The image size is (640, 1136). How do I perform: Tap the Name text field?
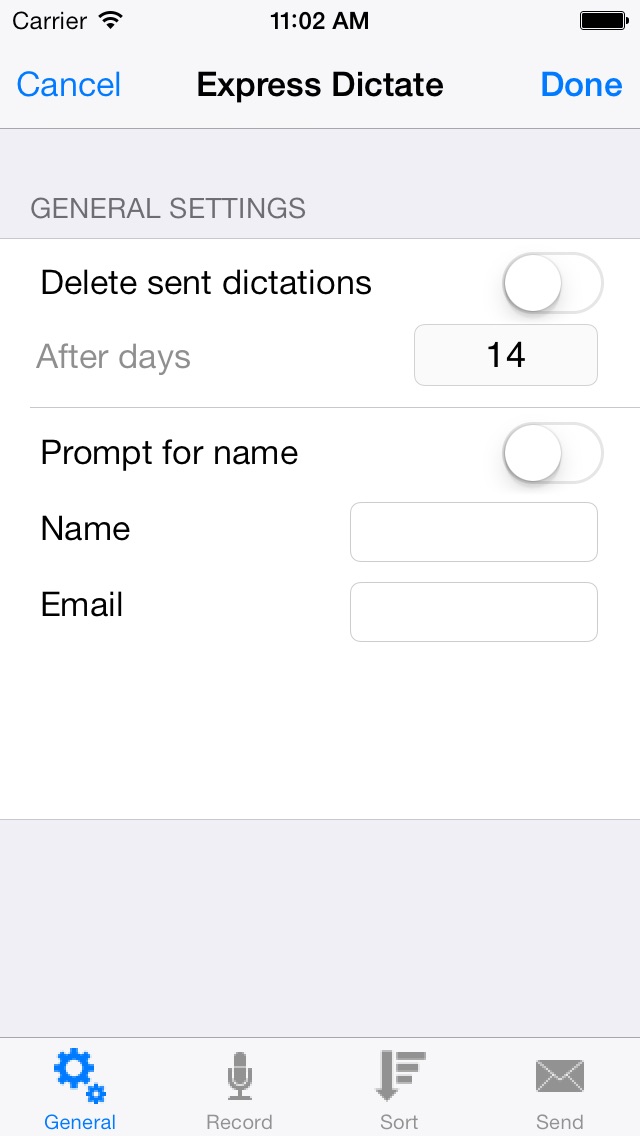474,532
